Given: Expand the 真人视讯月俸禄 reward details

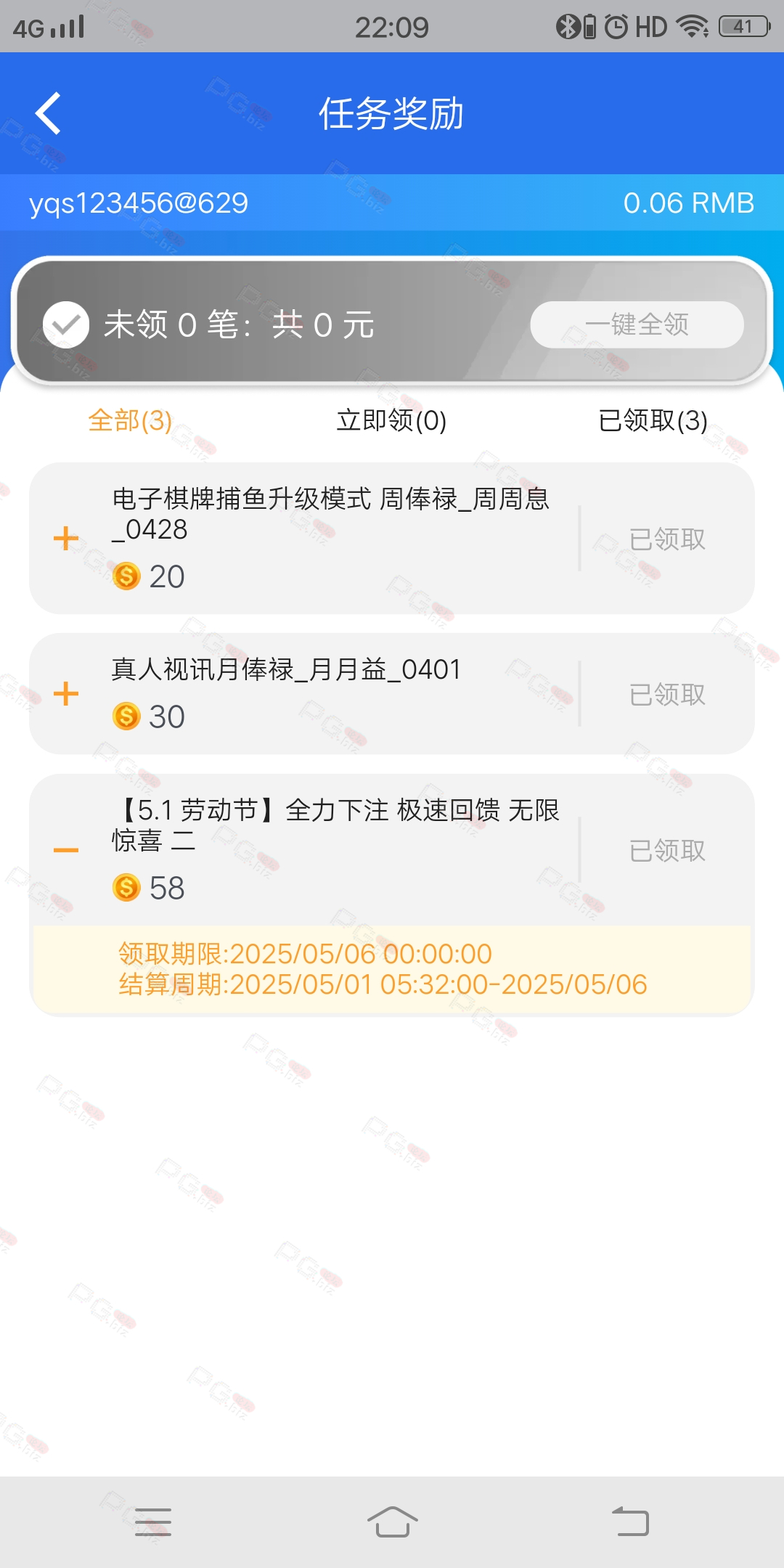Looking at the screenshot, I should 66,694.
